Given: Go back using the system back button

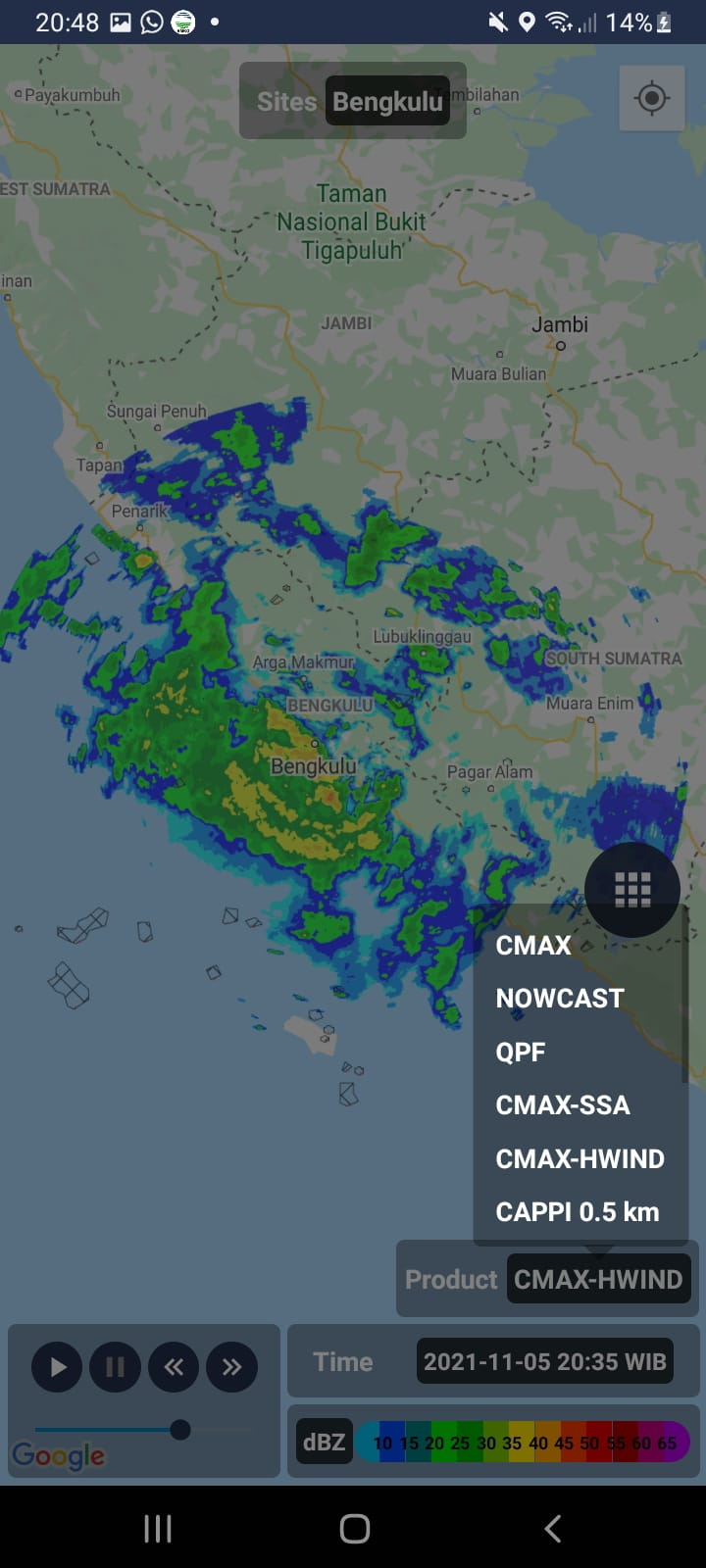Looking at the screenshot, I should 552,1528.
